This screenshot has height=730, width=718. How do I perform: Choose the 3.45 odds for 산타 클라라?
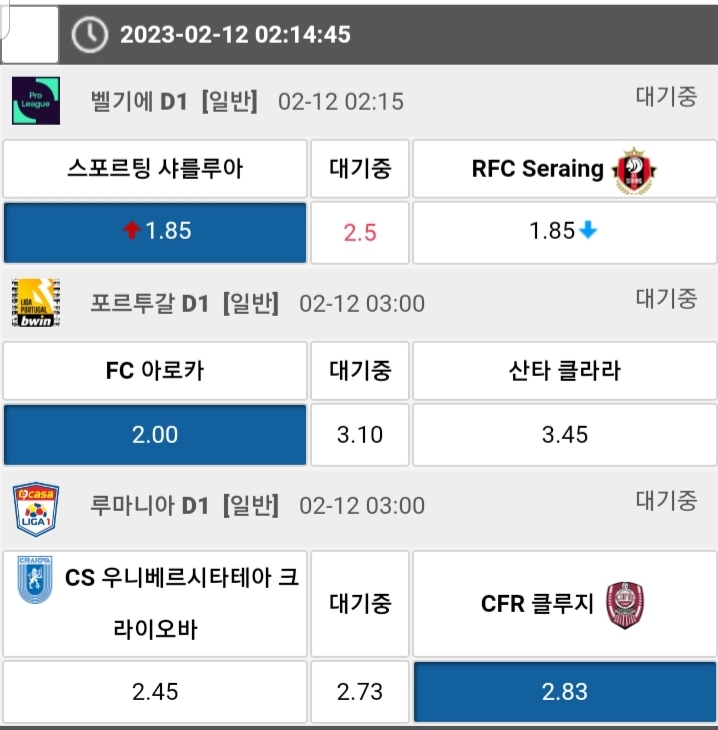(x=564, y=434)
